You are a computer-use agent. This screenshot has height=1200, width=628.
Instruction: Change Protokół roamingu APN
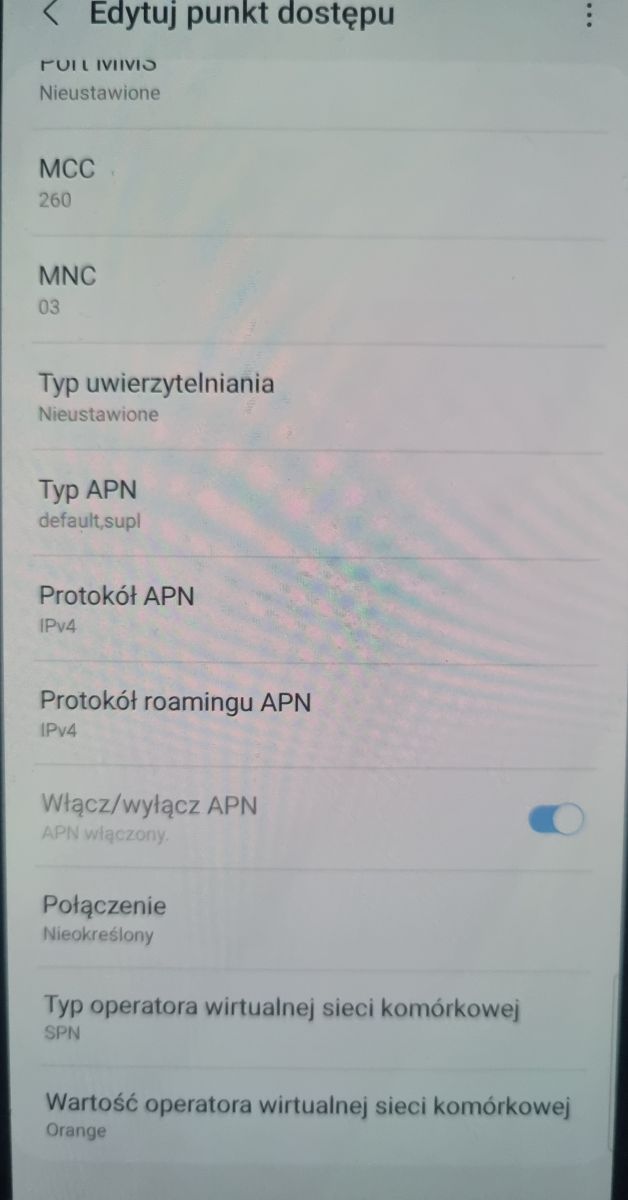pos(300,714)
